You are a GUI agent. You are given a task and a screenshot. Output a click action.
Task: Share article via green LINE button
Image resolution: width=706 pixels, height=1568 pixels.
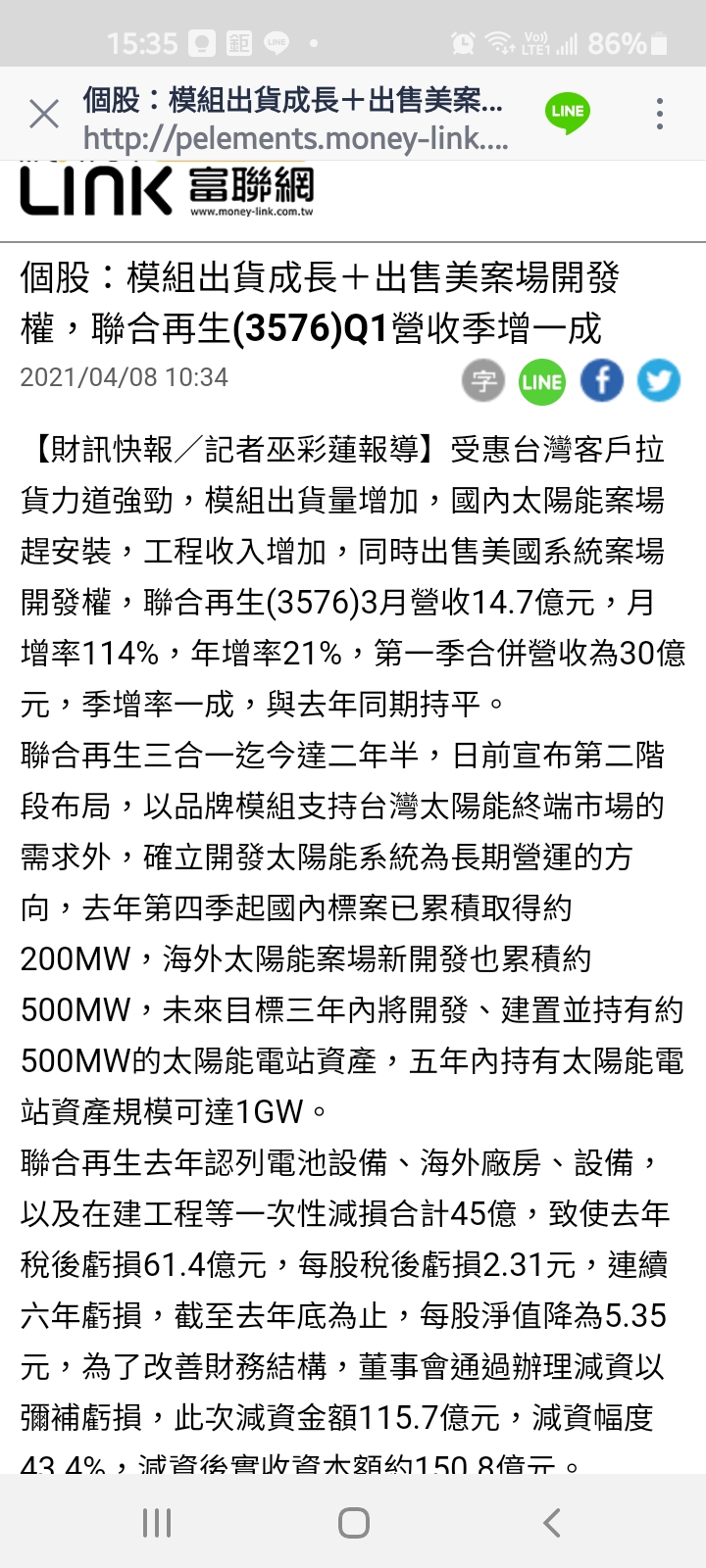[x=541, y=381]
